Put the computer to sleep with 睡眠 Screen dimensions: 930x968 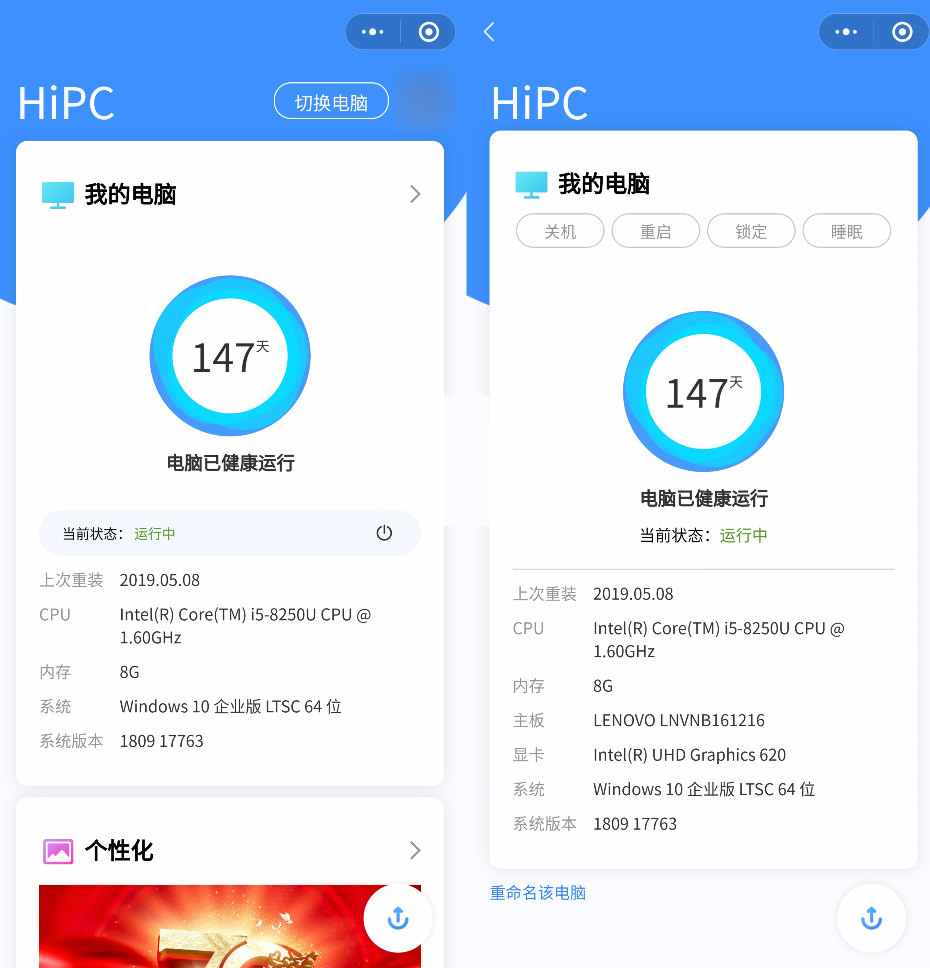(x=846, y=231)
